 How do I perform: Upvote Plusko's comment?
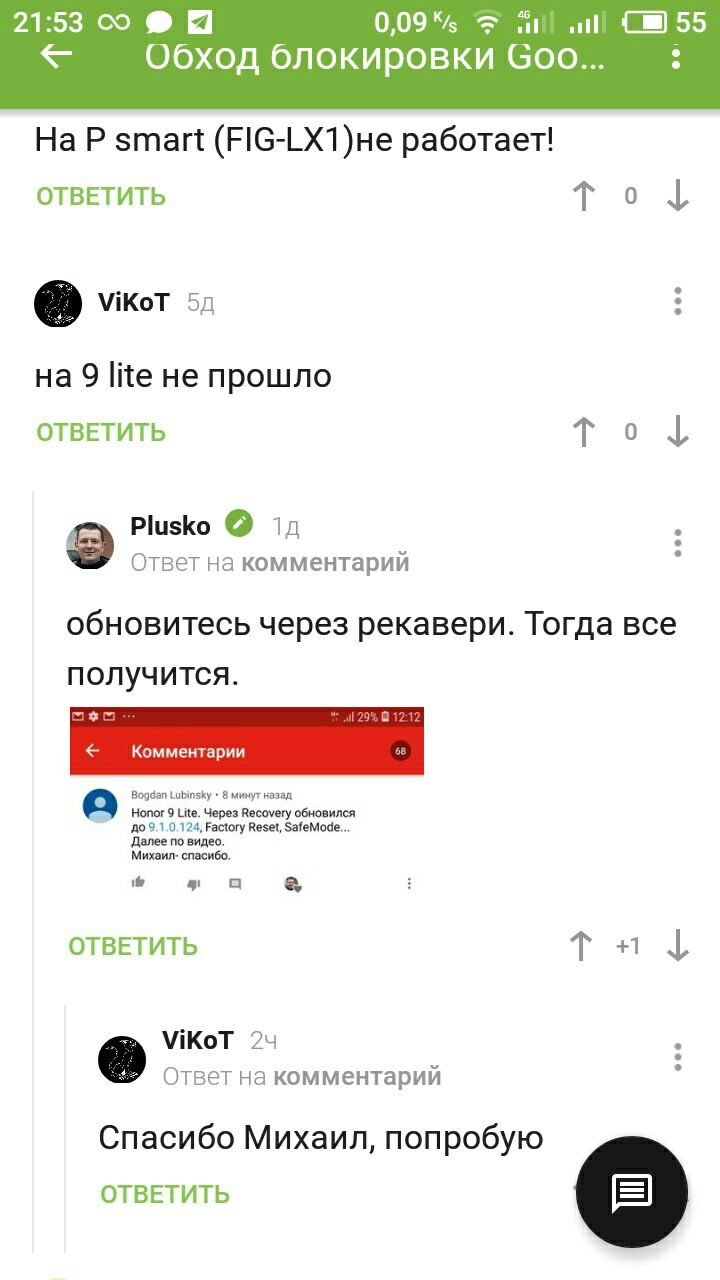[581, 946]
